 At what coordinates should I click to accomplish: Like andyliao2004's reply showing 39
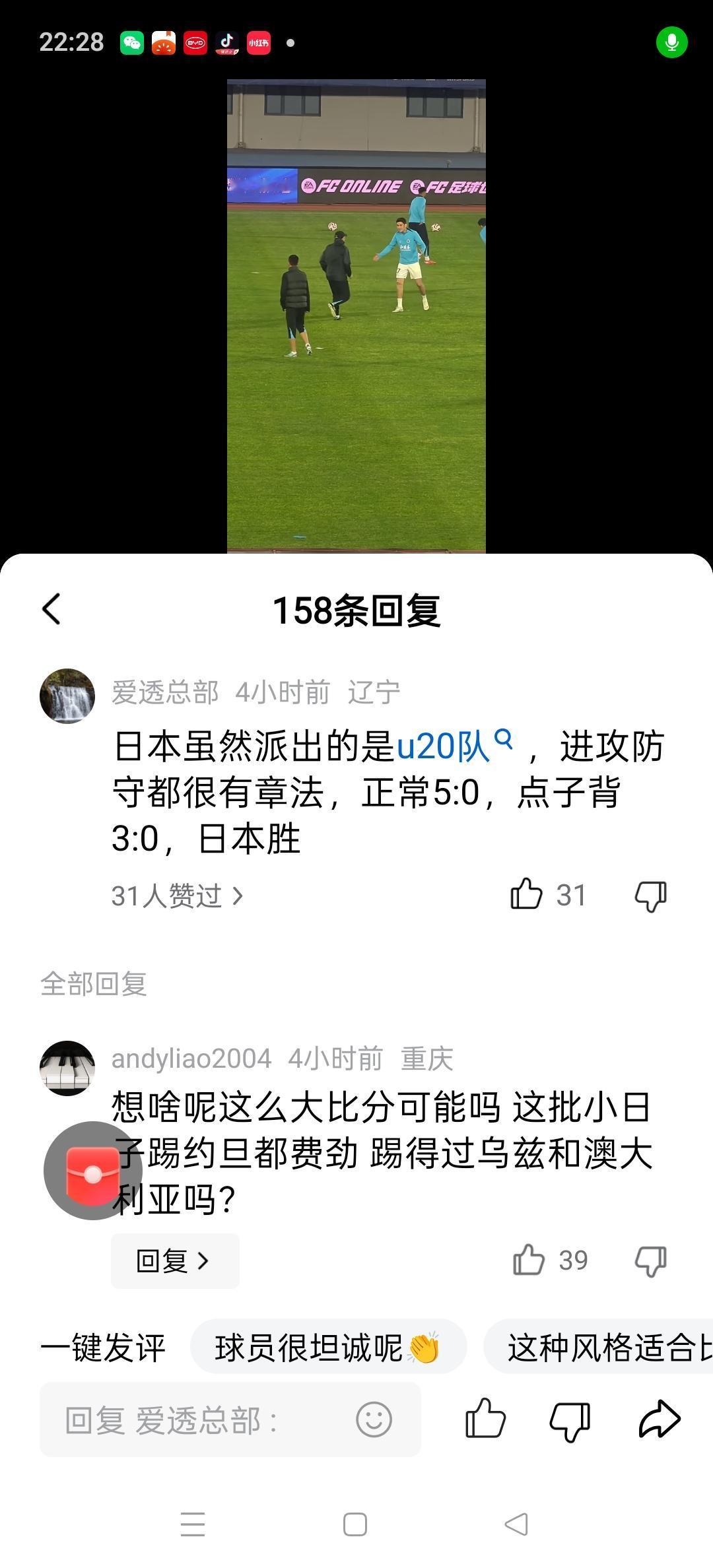[528, 1260]
